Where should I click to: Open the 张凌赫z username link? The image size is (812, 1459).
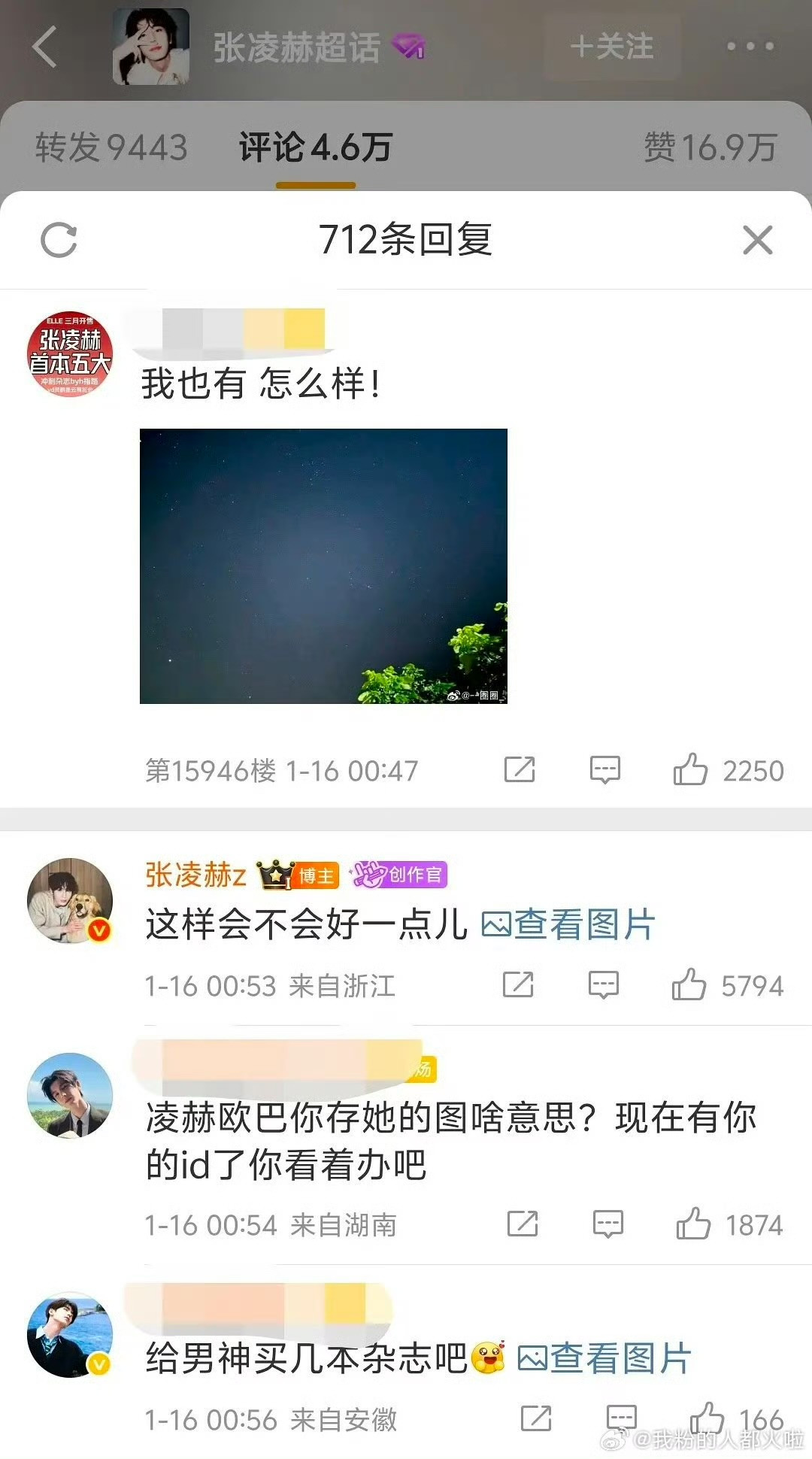click(195, 875)
